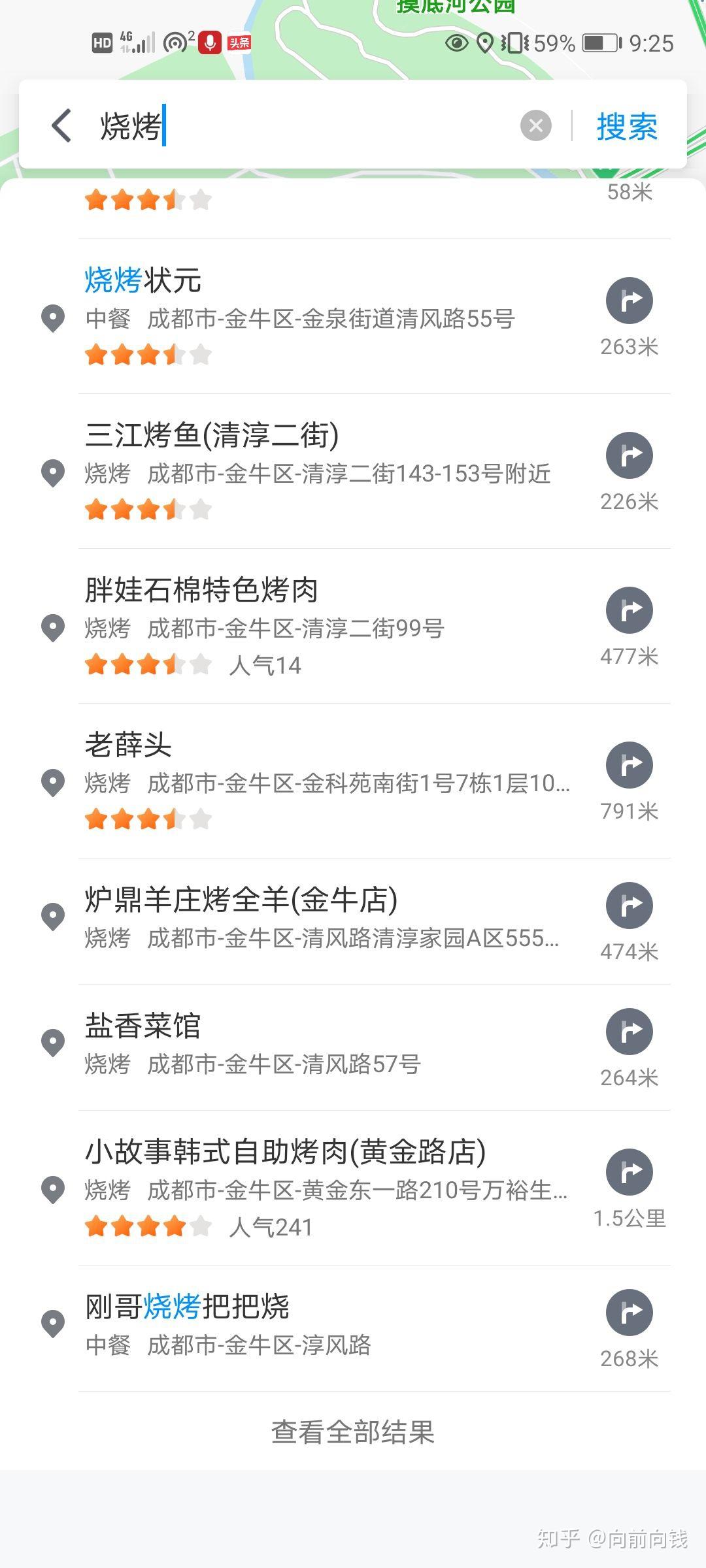Viewport: 706px width, 1568px height.
Task: Open the 三江烤鱼(清淳二街) result
Action: point(314,472)
